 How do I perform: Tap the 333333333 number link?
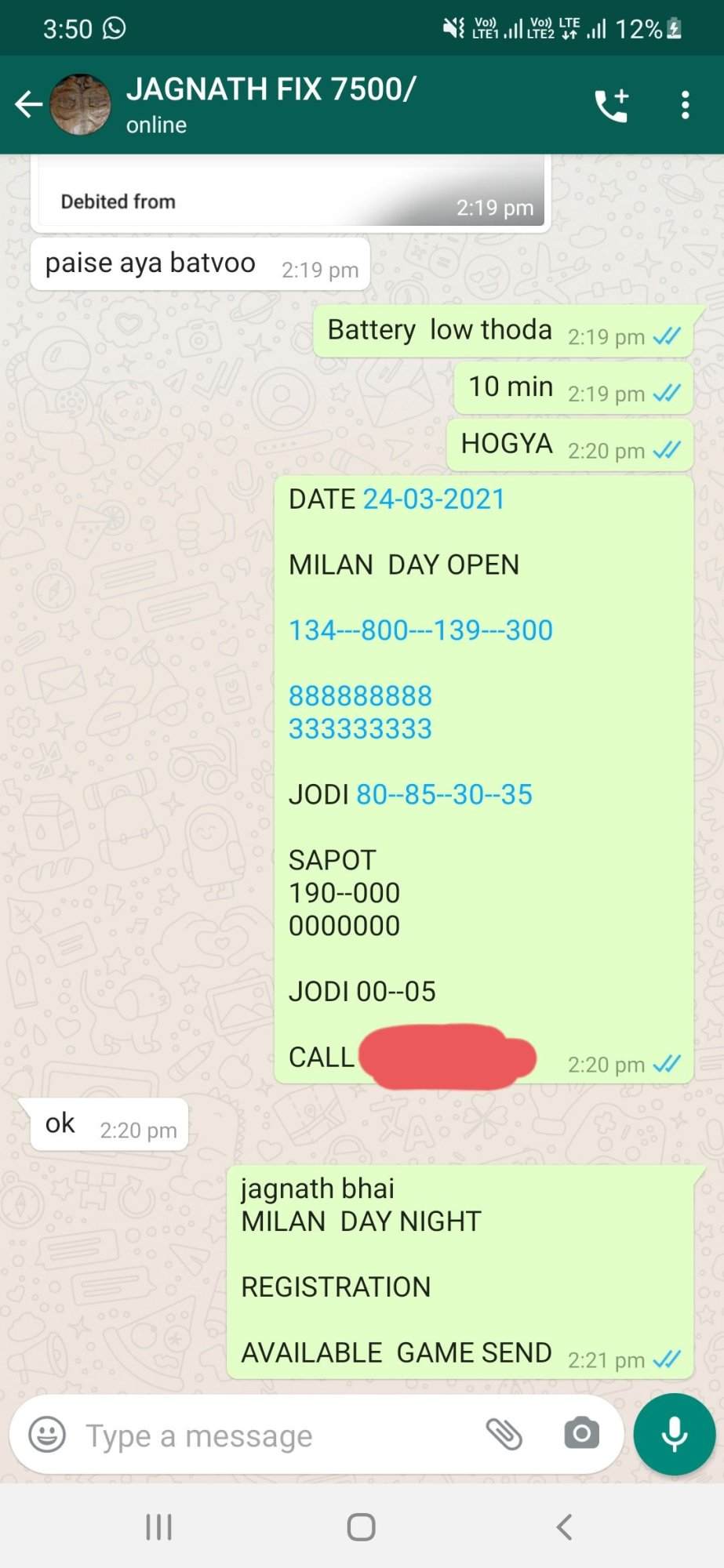pos(360,729)
